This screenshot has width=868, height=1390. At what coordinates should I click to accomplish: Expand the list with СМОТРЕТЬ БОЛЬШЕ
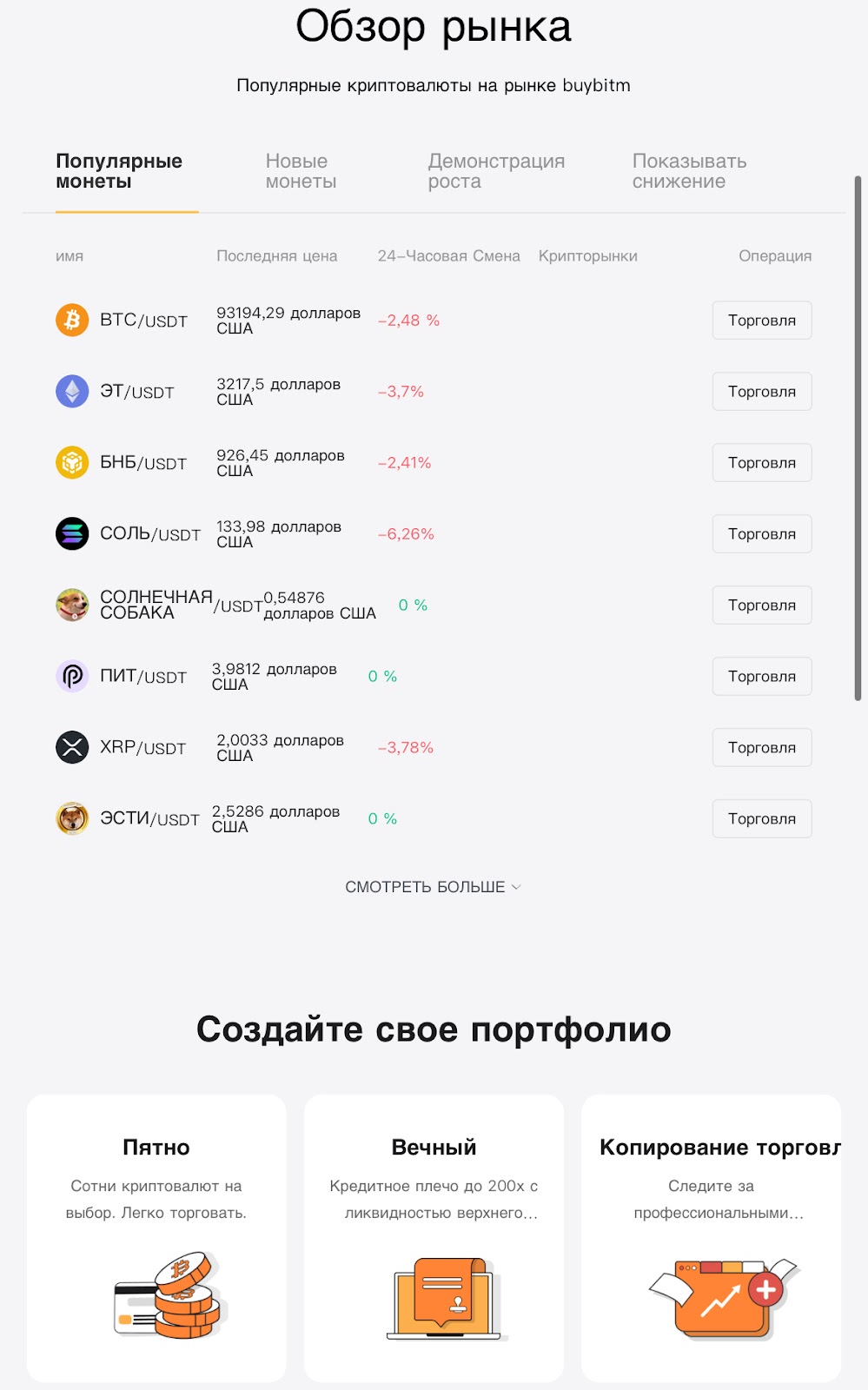pyautogui.click(x=433, y=887)
